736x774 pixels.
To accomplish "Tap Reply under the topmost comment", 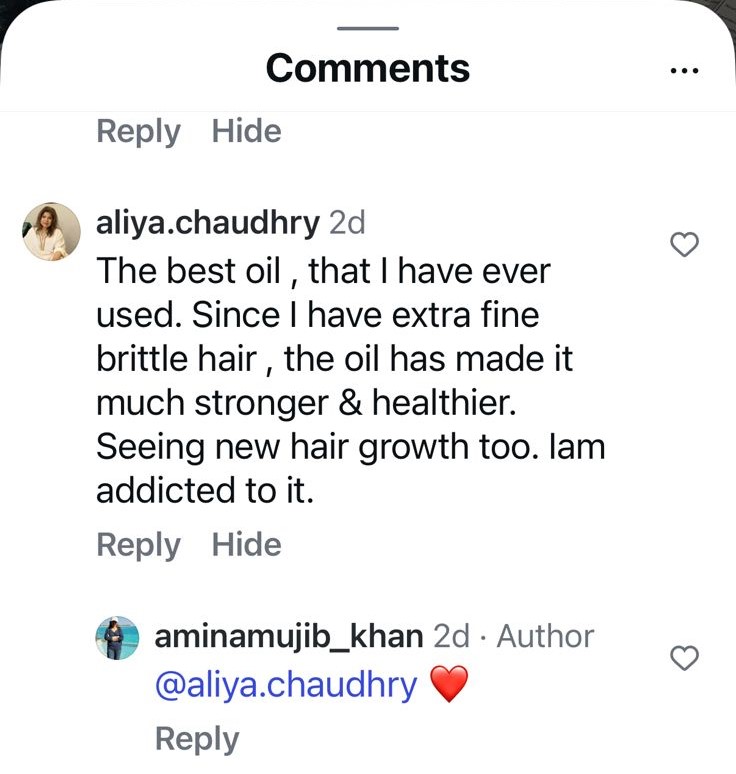I will [x=138, y=131].
